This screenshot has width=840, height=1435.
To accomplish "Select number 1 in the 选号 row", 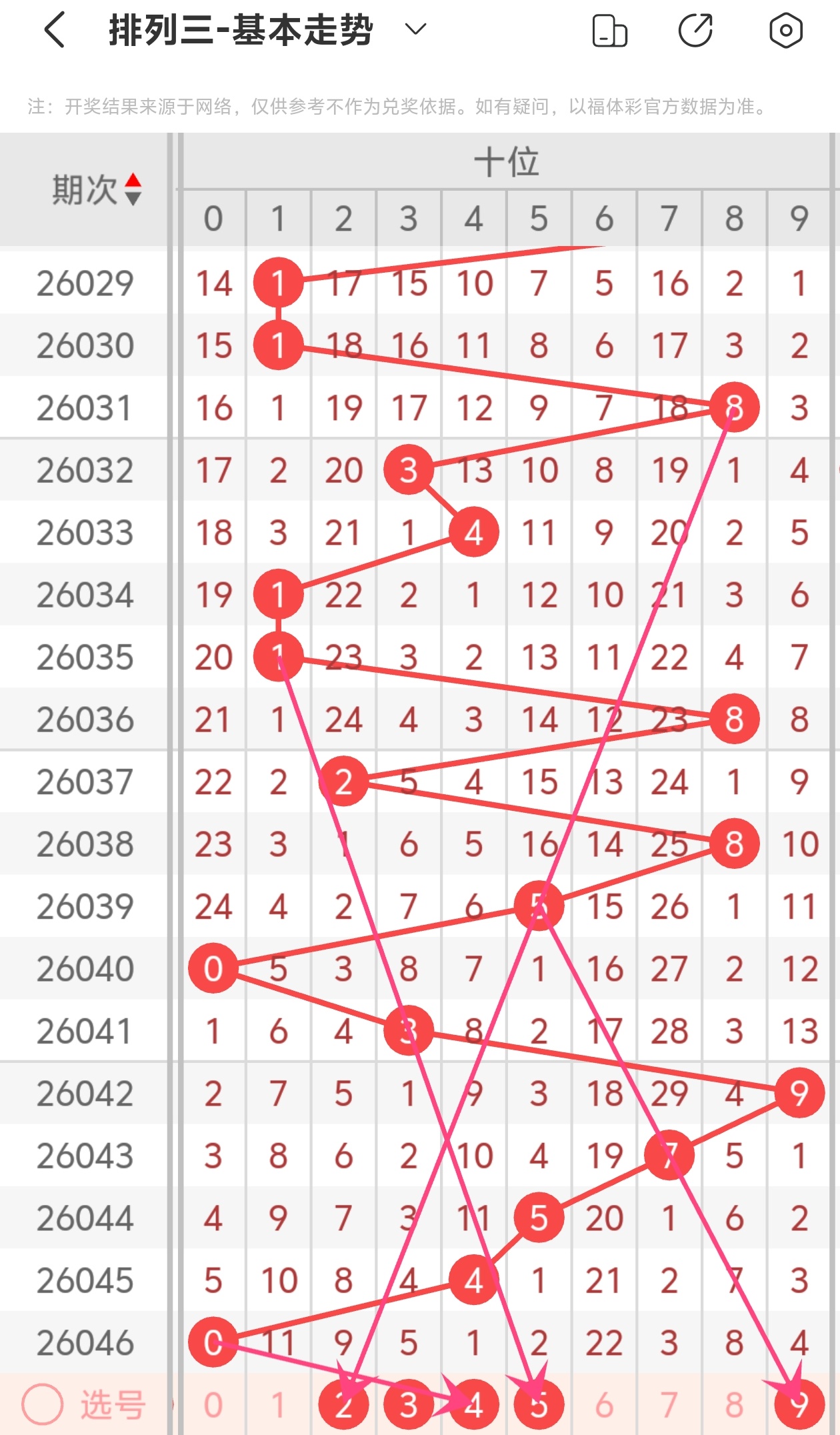I will coord(278,1404).
